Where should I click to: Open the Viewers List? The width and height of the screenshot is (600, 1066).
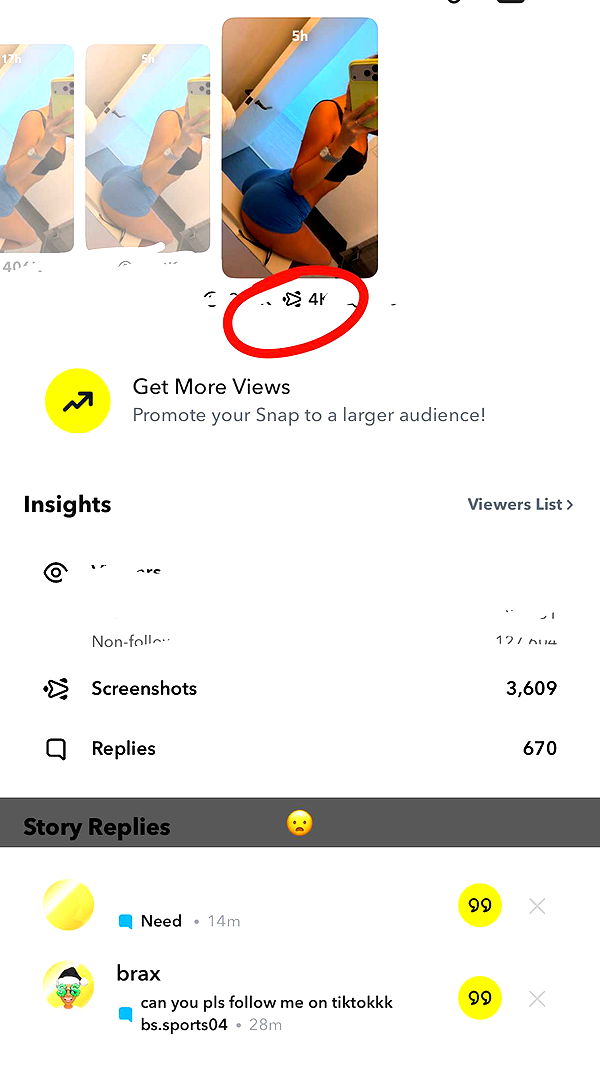point(520,505)
